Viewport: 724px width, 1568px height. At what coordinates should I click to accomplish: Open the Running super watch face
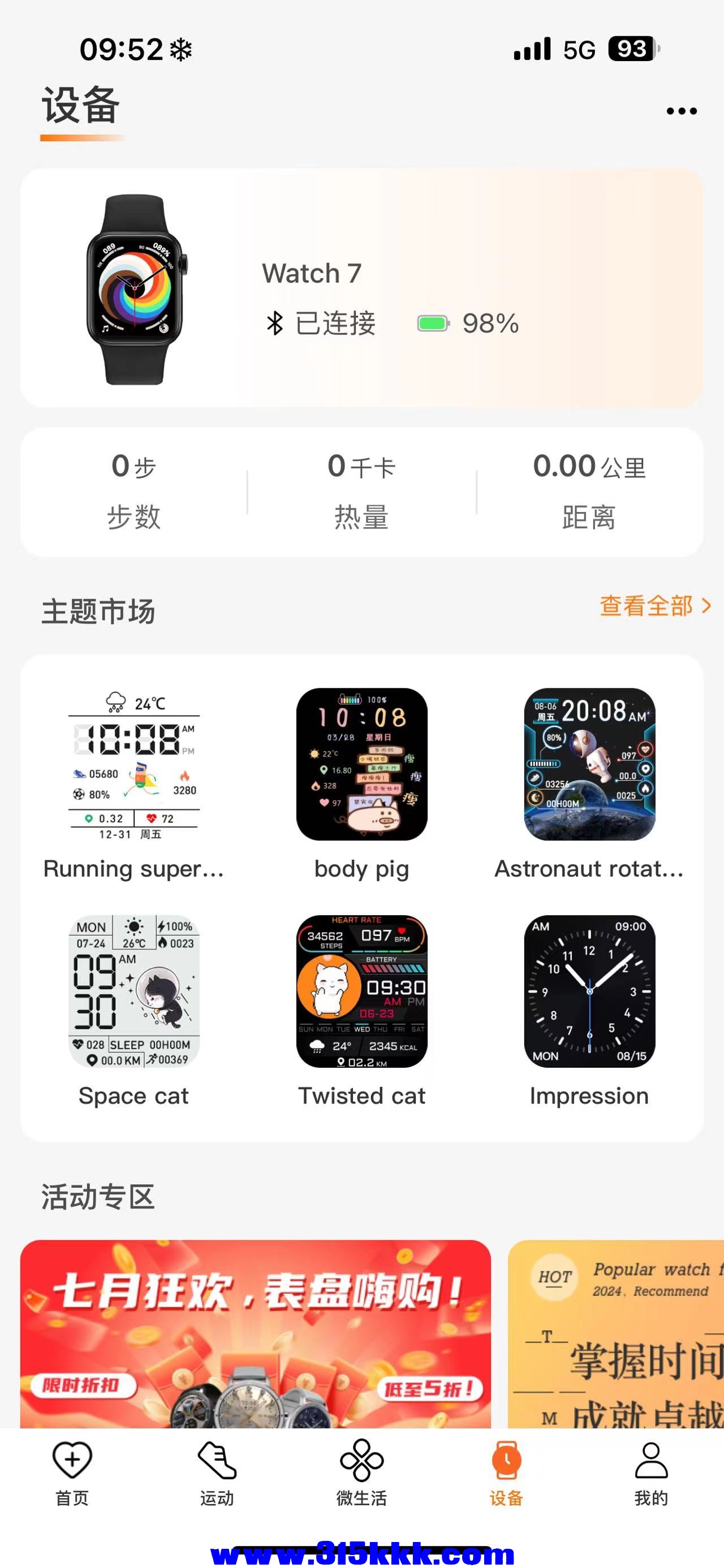(134, 765)
